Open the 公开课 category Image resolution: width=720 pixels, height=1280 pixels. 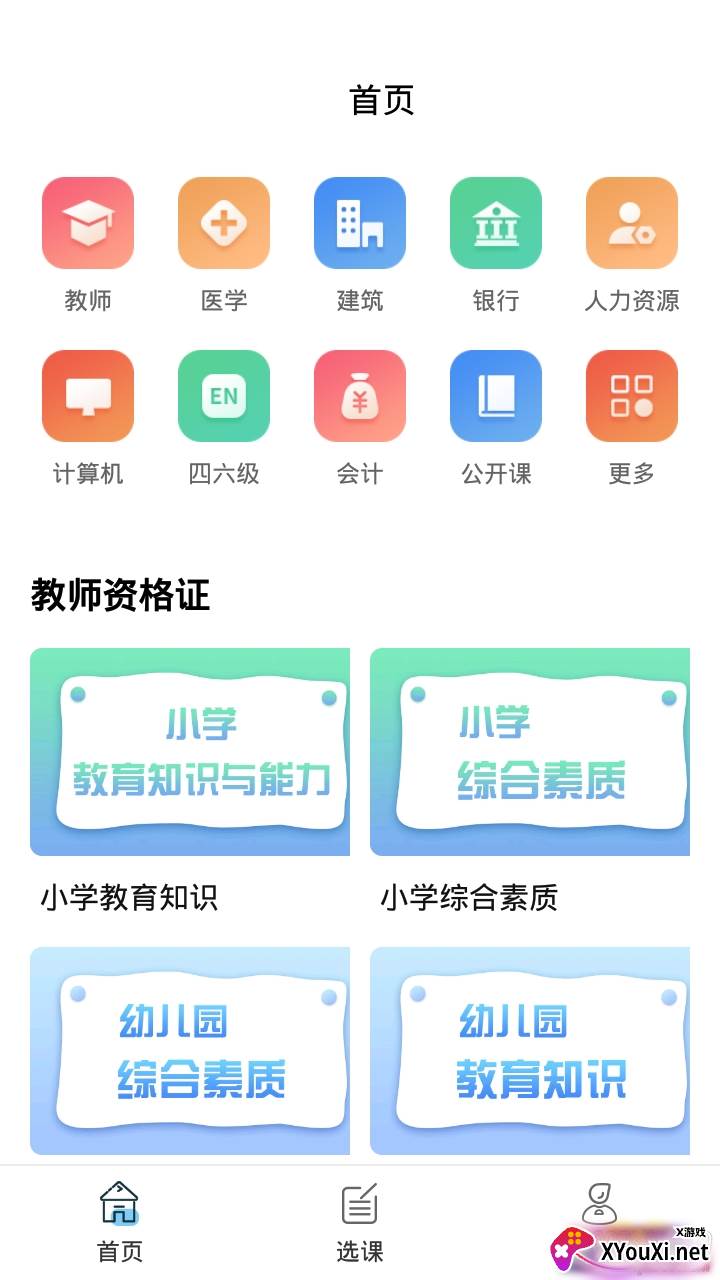[x=496, y=396]
